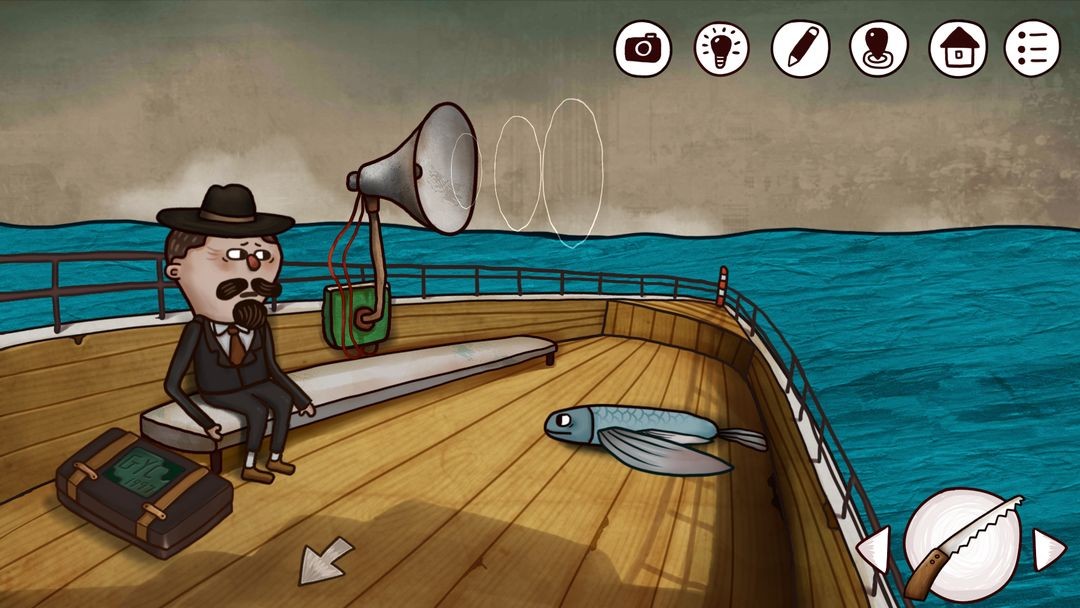Viewport: 1080px width, 608px height.
Task: Open the pencil notes icon
Action: tap(800, 48)
